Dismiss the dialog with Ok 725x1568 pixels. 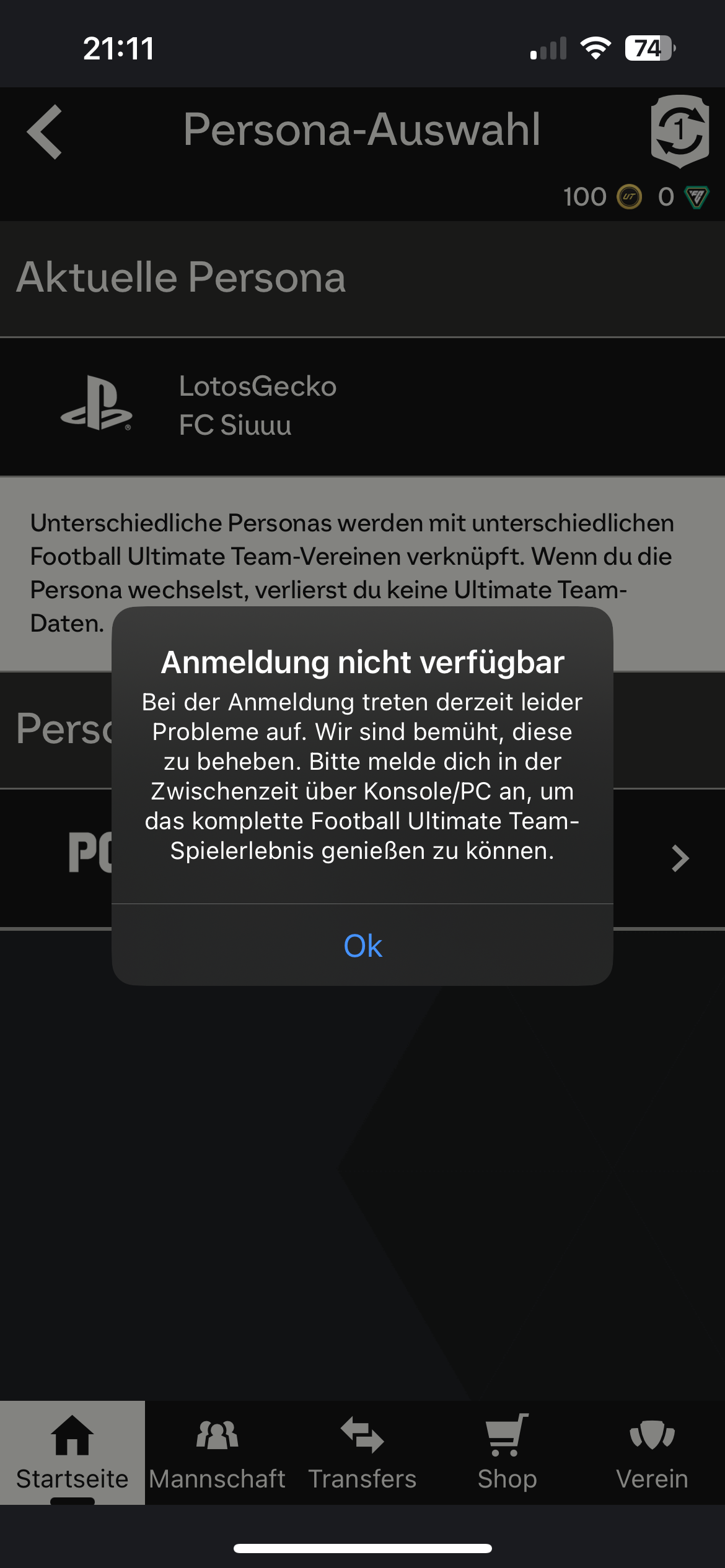(362, 945)
